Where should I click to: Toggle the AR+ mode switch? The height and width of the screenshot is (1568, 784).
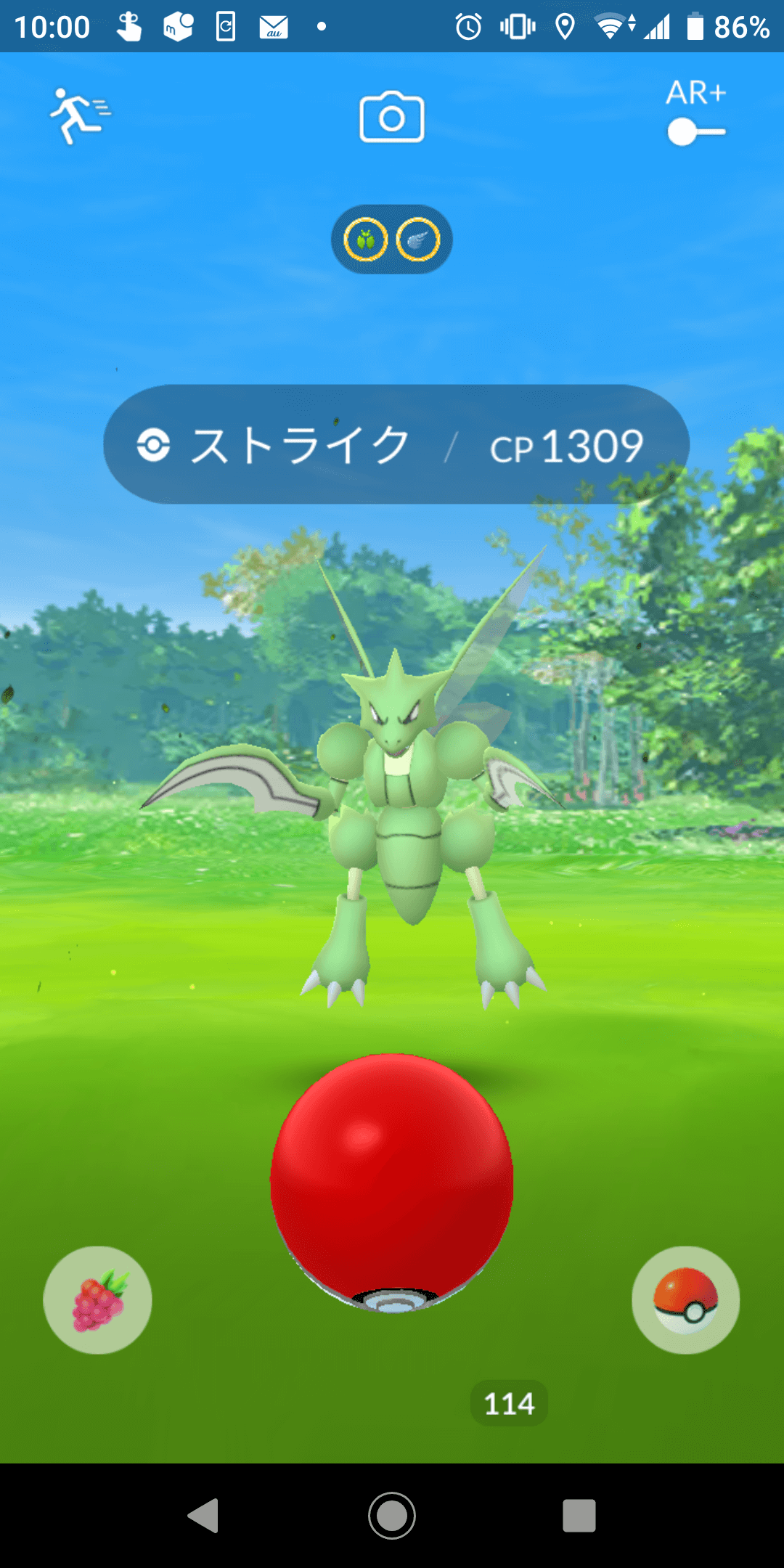tap(695, 132)
